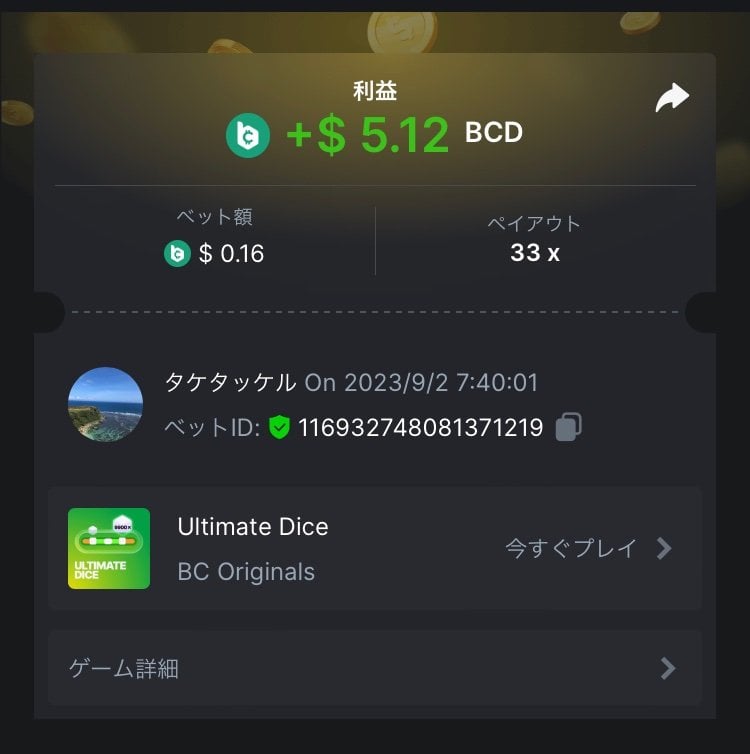Viewport: 750px width, 754px height.
Task: Expand the ゲーム詳細 section
Action: (x=375, y=668)
